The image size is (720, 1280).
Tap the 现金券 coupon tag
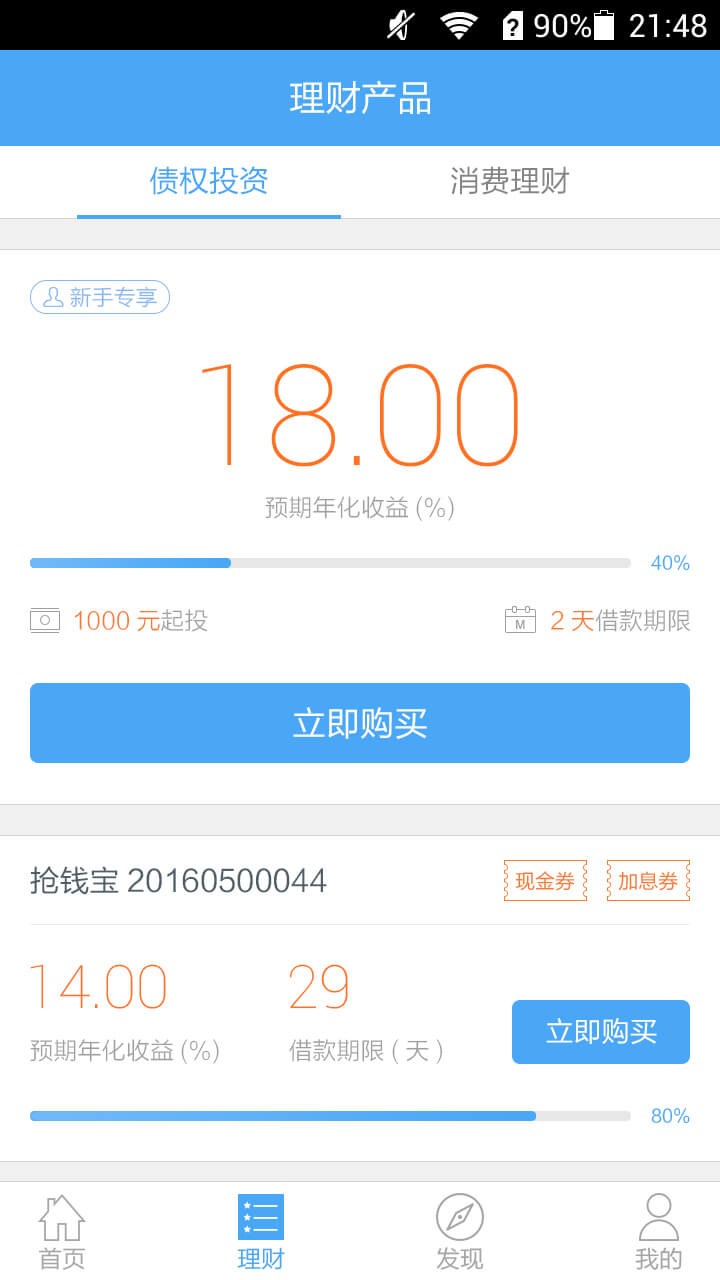[545, 881]
